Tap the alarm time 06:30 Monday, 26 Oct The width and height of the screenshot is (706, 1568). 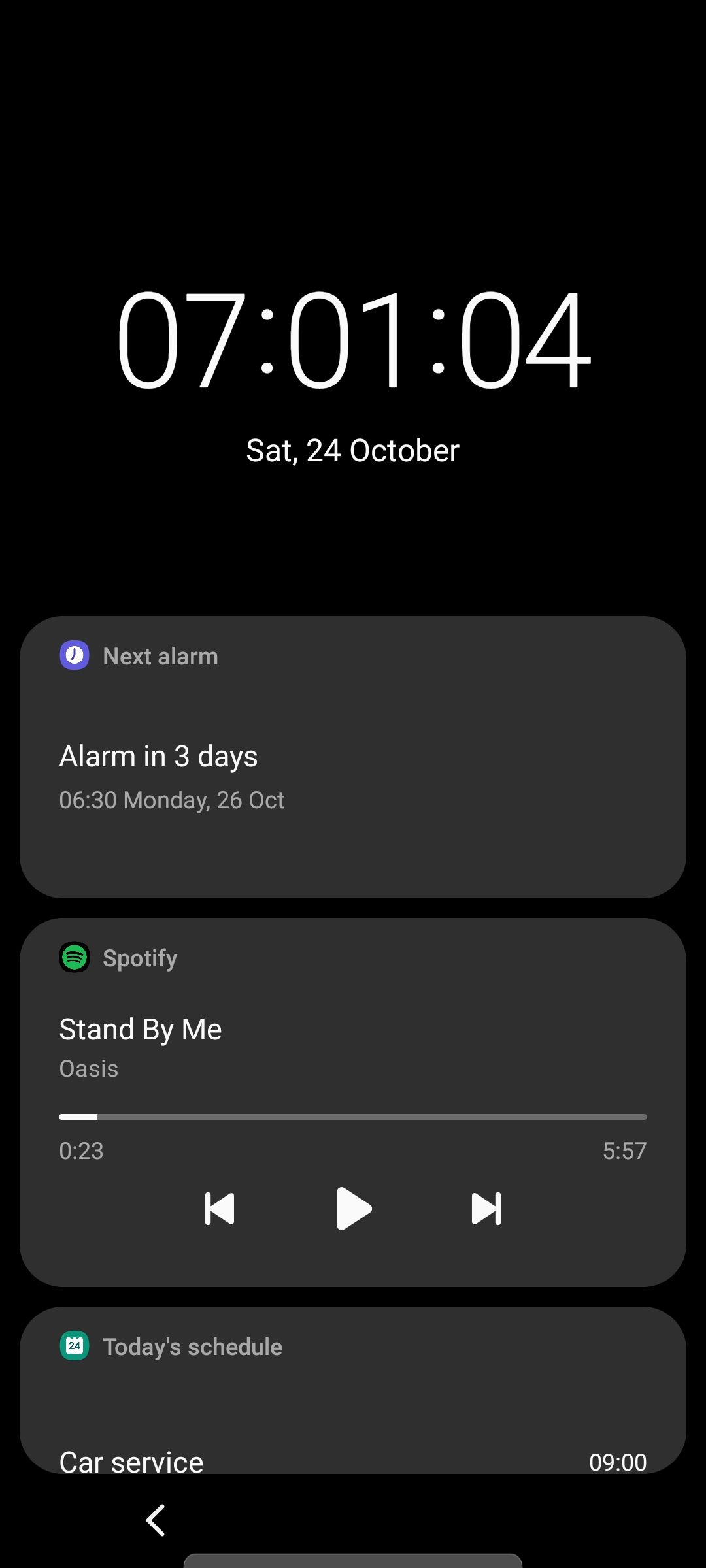click(171, 799)
